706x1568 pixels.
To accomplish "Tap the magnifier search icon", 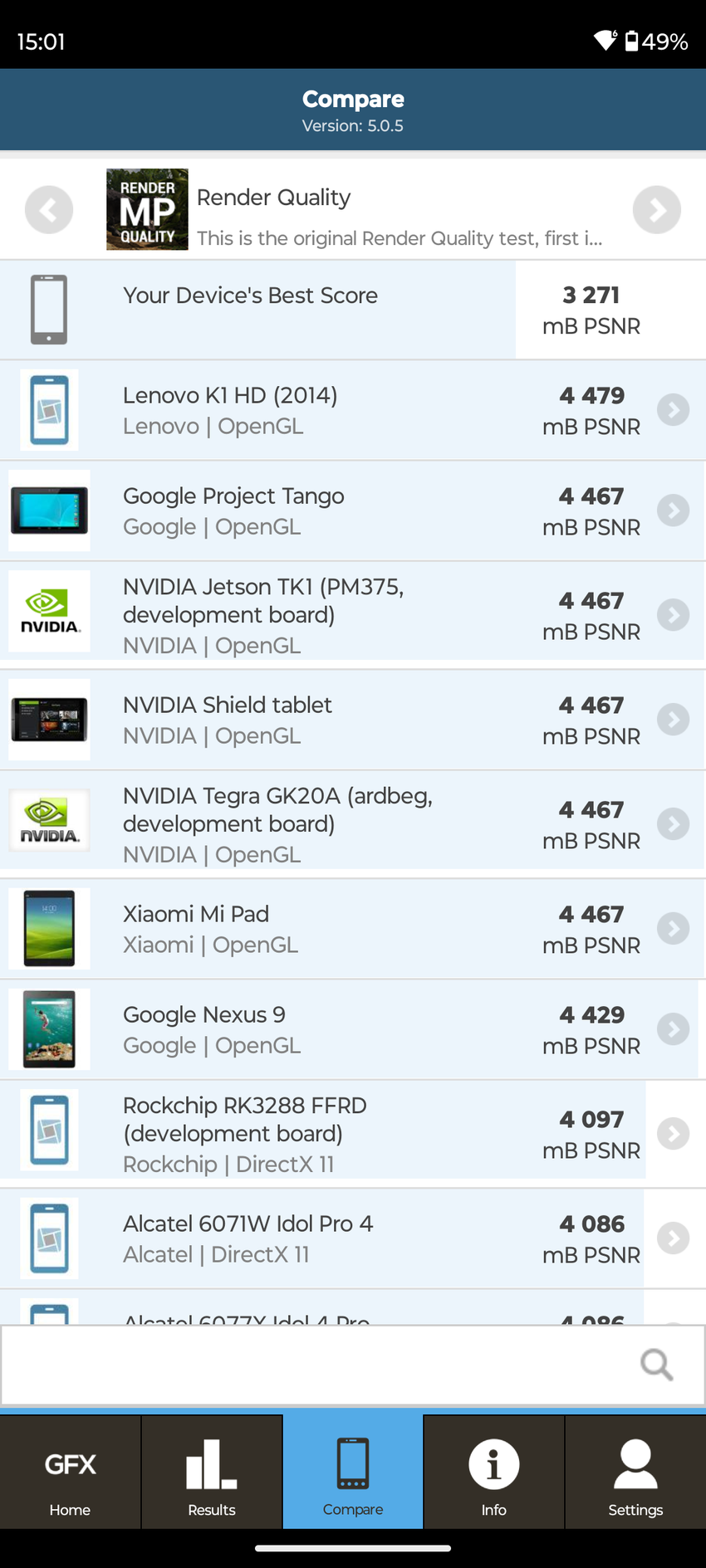I will pos(656,1365).
